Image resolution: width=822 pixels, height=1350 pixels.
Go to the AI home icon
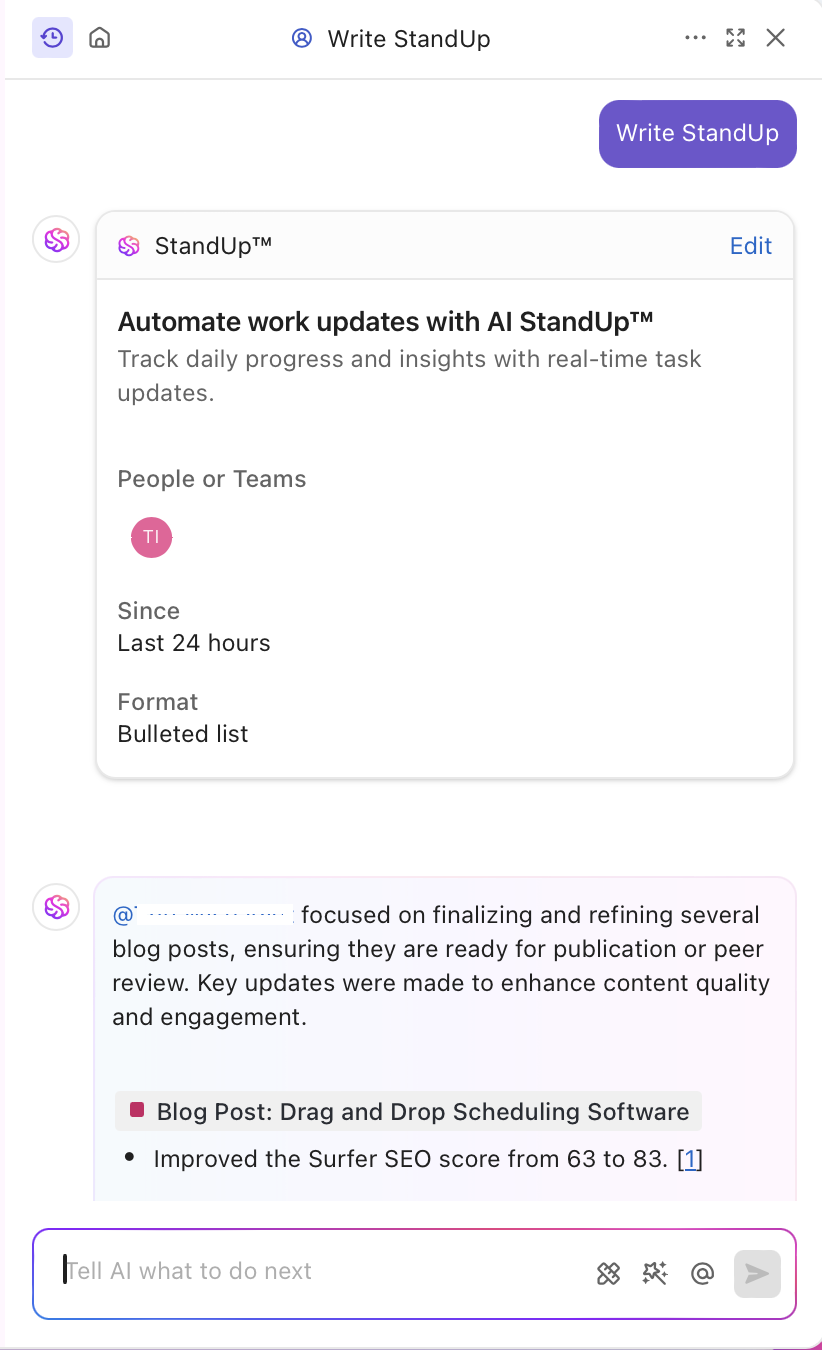click(100, 38)
